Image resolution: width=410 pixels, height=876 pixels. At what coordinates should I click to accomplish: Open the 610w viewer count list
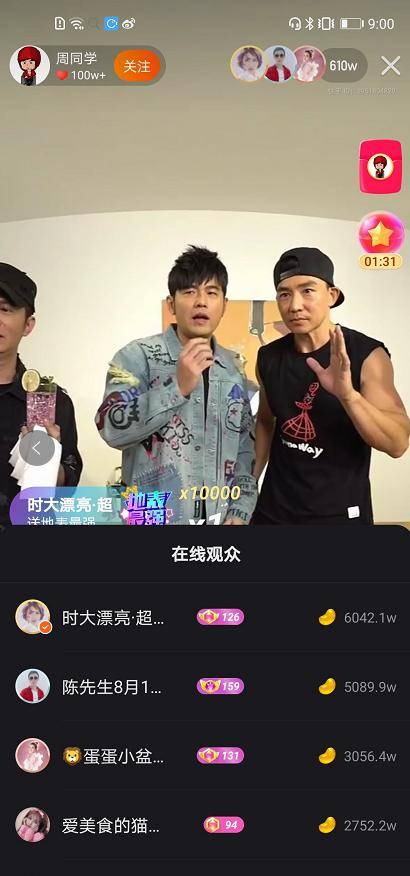tap(343, 65)
